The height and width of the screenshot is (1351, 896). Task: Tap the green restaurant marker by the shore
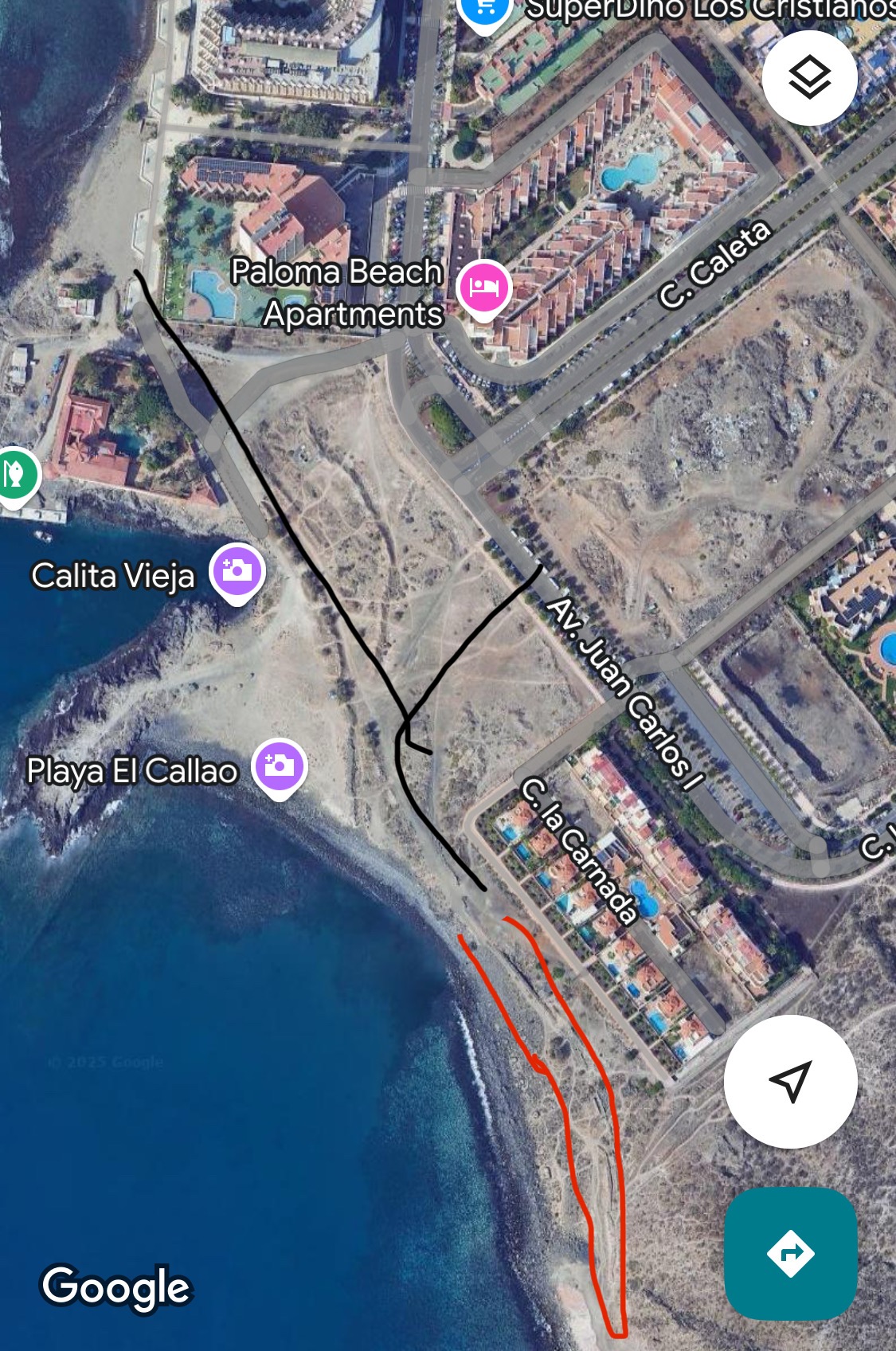15,475
